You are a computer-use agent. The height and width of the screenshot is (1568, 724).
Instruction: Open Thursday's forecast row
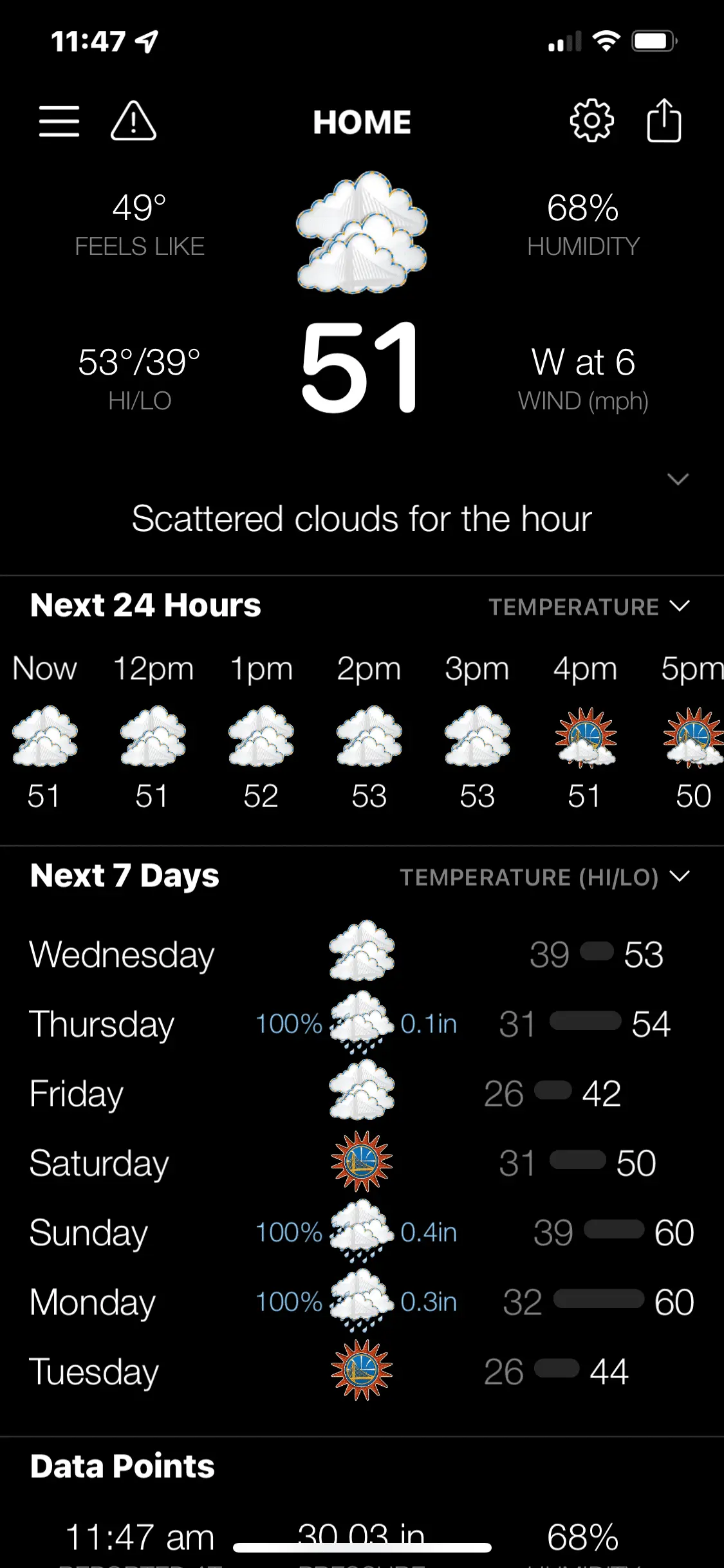[x=362, y=1023]
